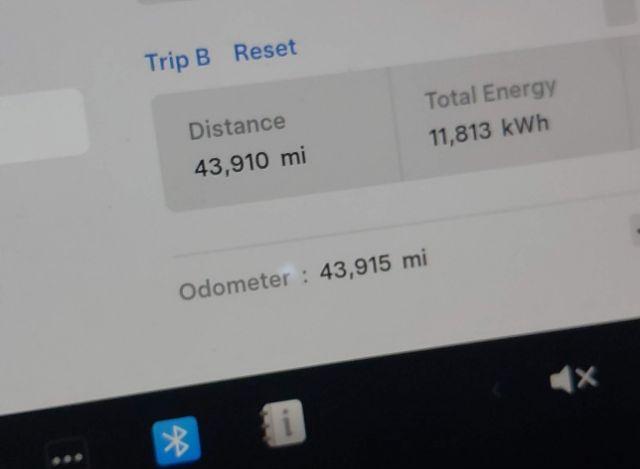
Task: Reset the Trip B counter
Action: (265, 51)
